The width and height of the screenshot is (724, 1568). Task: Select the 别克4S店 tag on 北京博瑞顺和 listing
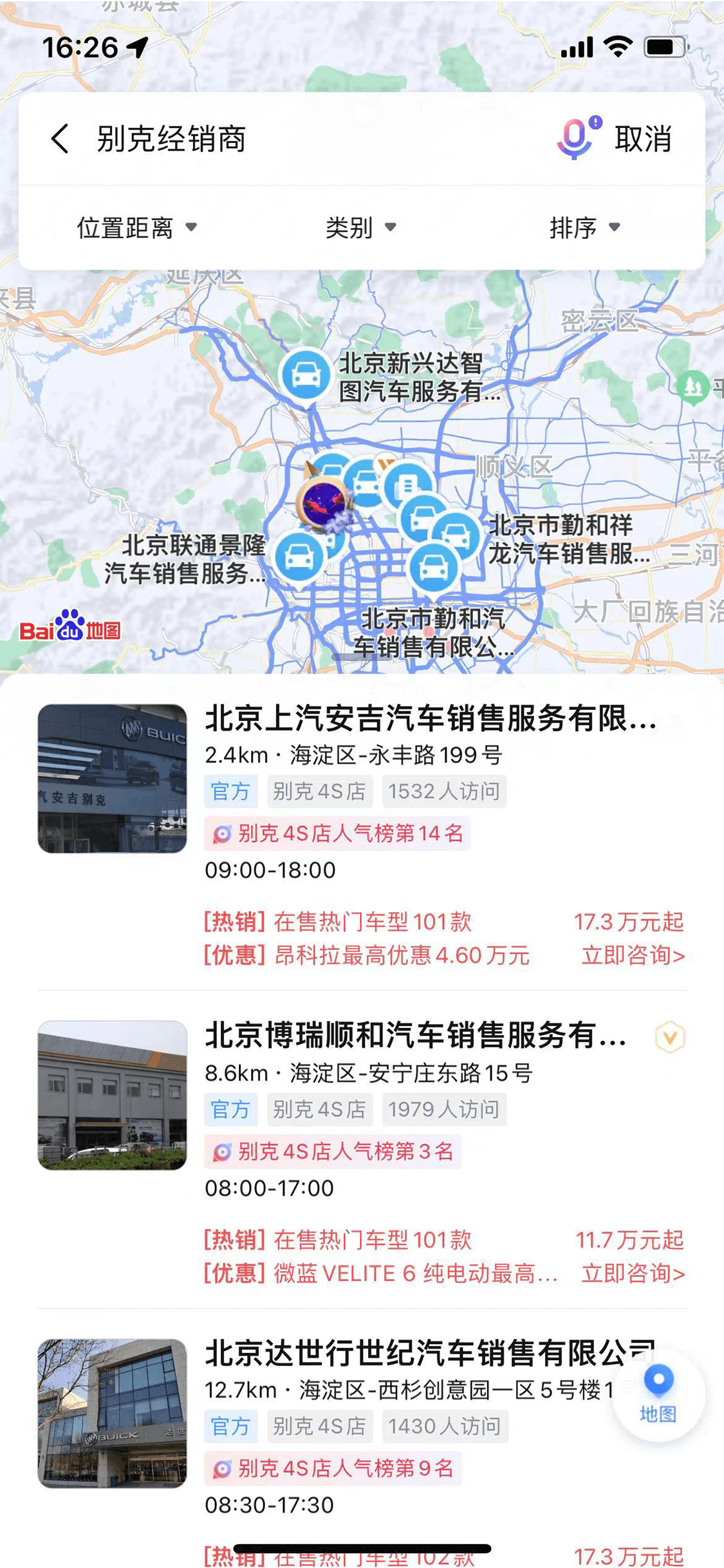(320, 1110)
